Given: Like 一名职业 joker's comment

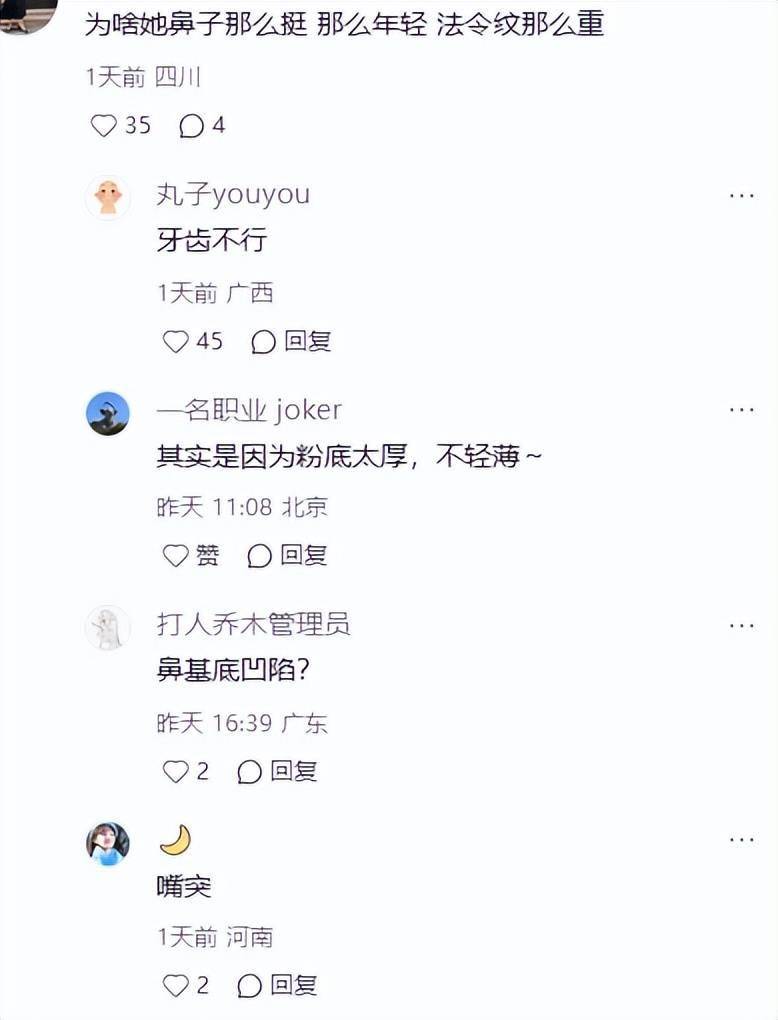Looking at the screenshot, I should [x=176, y=555].
